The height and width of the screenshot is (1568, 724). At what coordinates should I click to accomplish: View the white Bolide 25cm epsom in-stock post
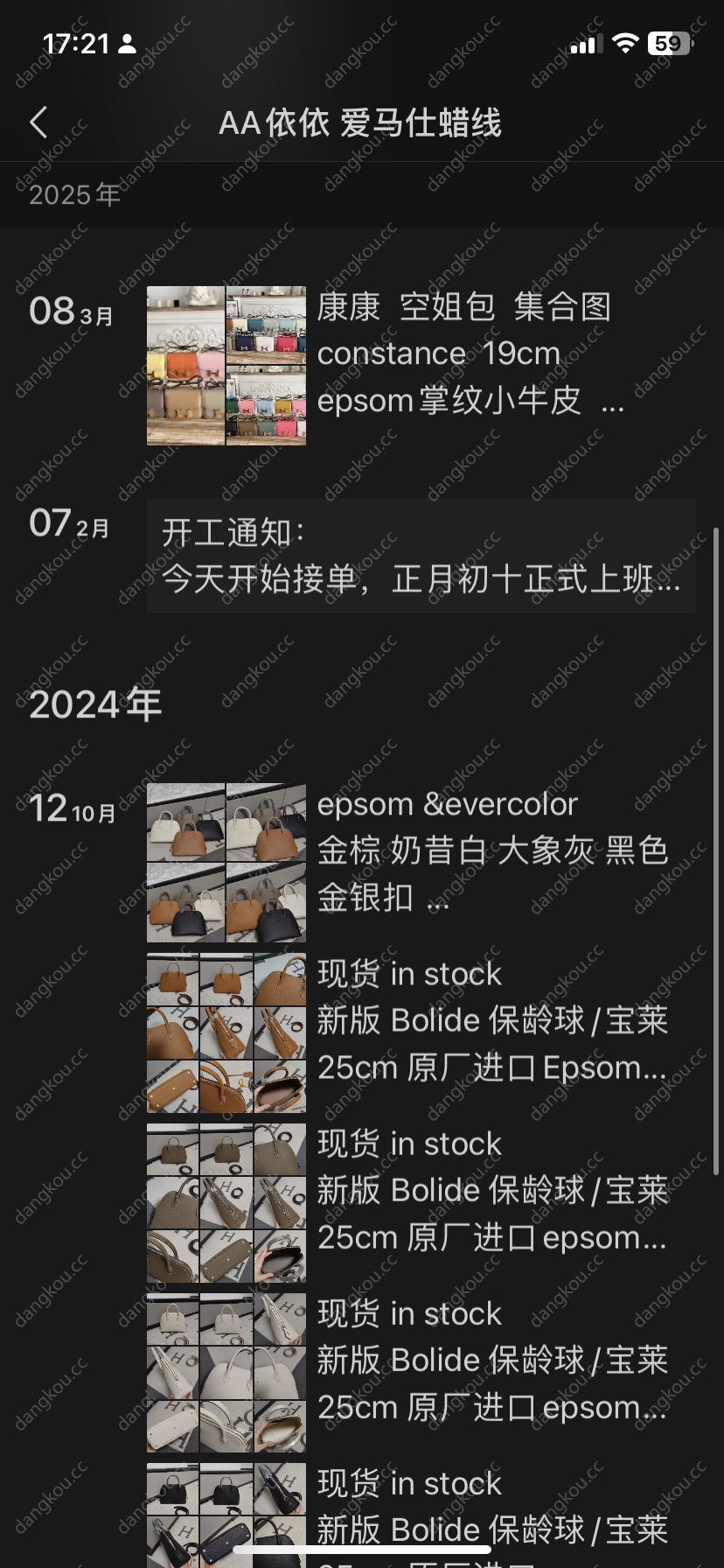pos(420,1372)
